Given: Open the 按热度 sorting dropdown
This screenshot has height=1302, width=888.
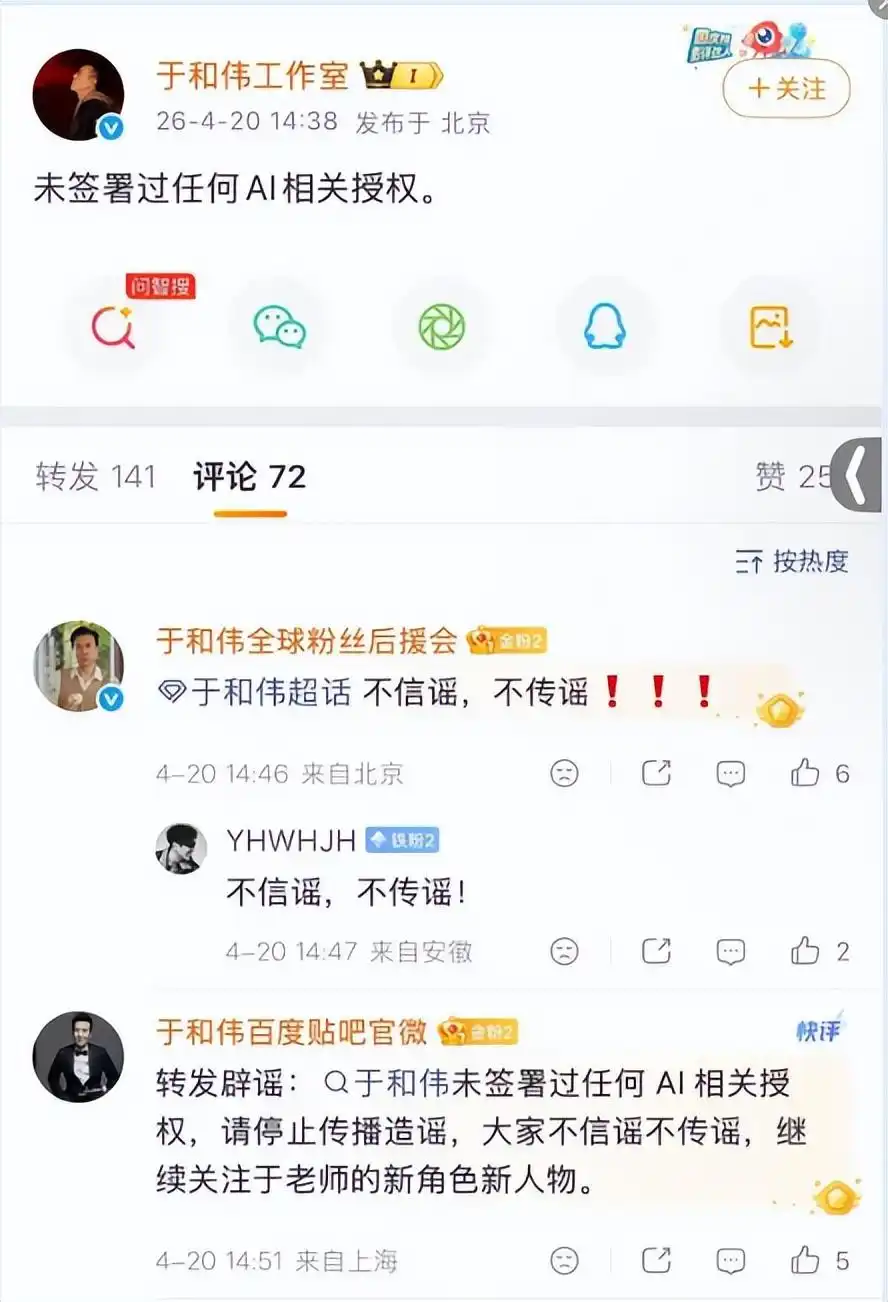Looking at the screenshot, I should [x=793, y=563].
